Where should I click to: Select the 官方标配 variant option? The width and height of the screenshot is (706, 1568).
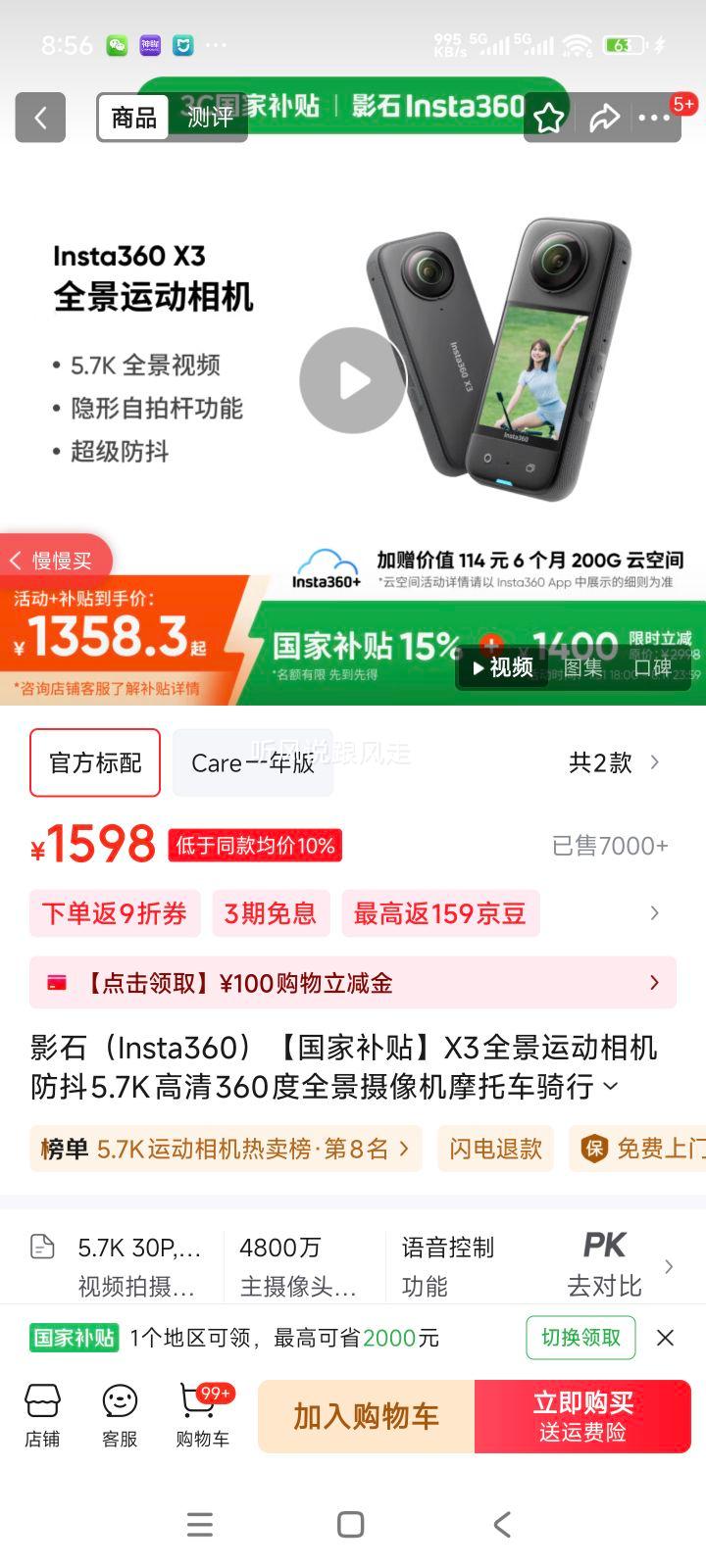(x=94, y=762)
